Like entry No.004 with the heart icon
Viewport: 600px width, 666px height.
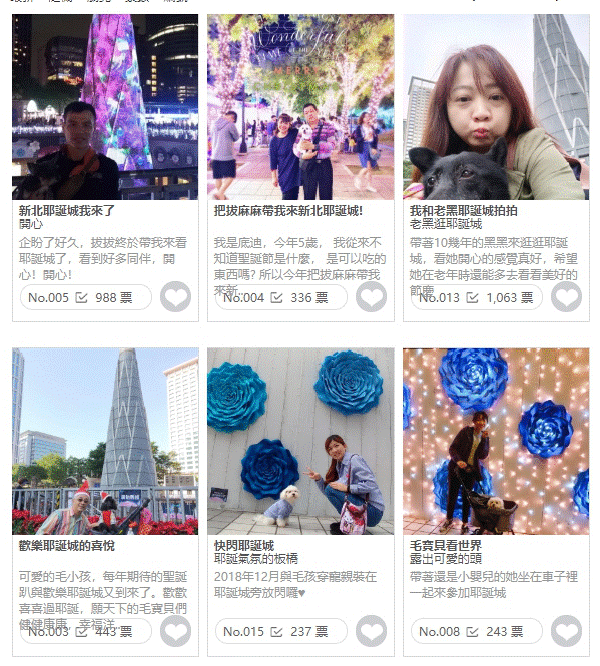(371, 296)
